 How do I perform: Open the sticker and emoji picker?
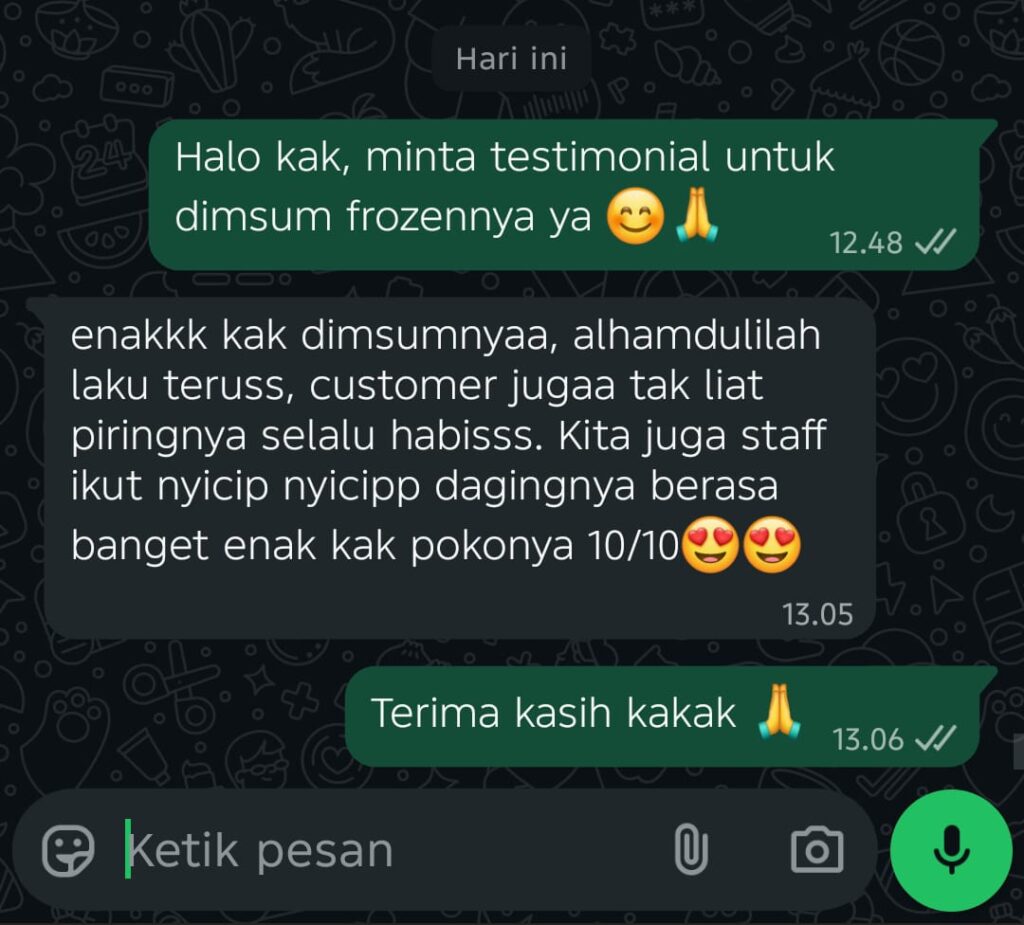pos(68,851)
